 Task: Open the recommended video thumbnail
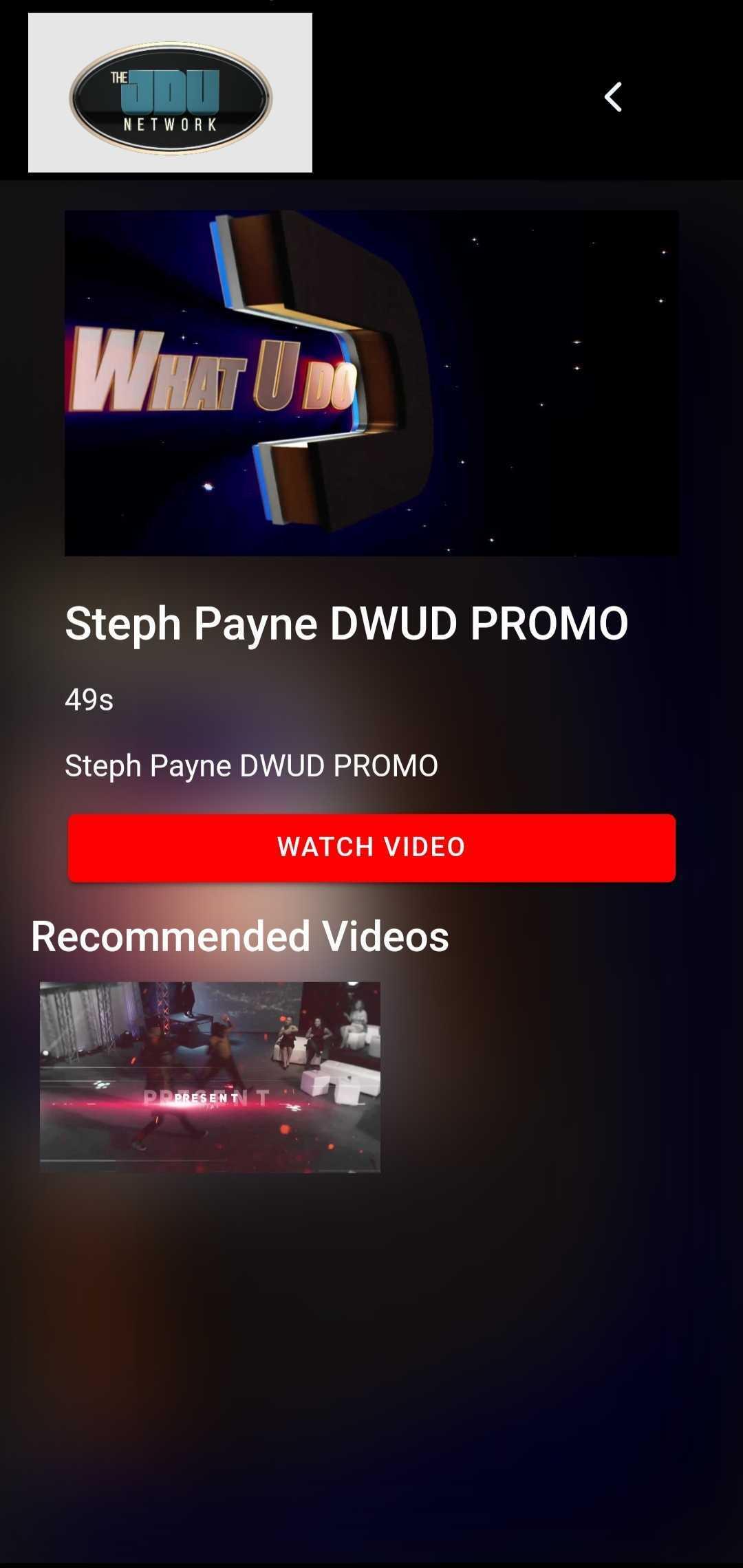210,1077
